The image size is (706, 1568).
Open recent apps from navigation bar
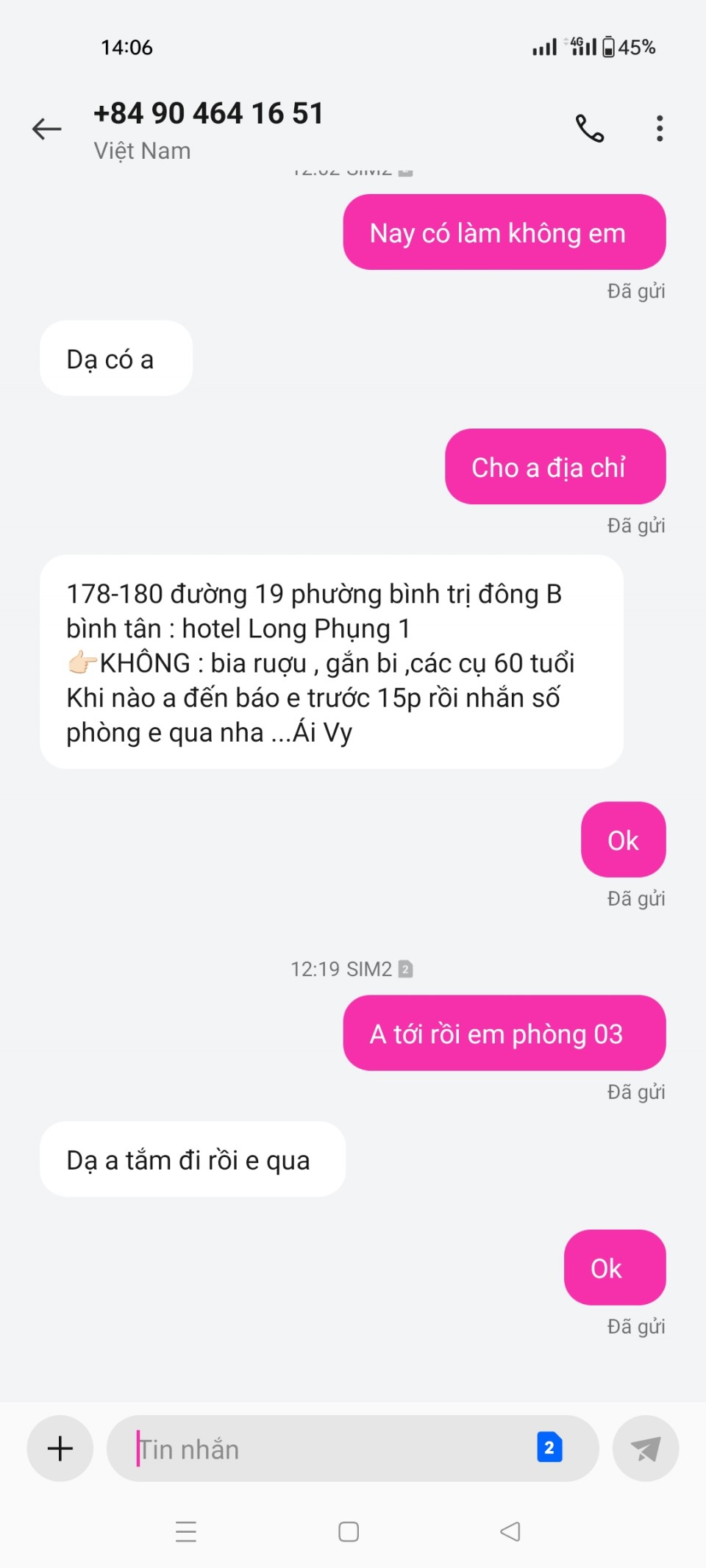186,1531
